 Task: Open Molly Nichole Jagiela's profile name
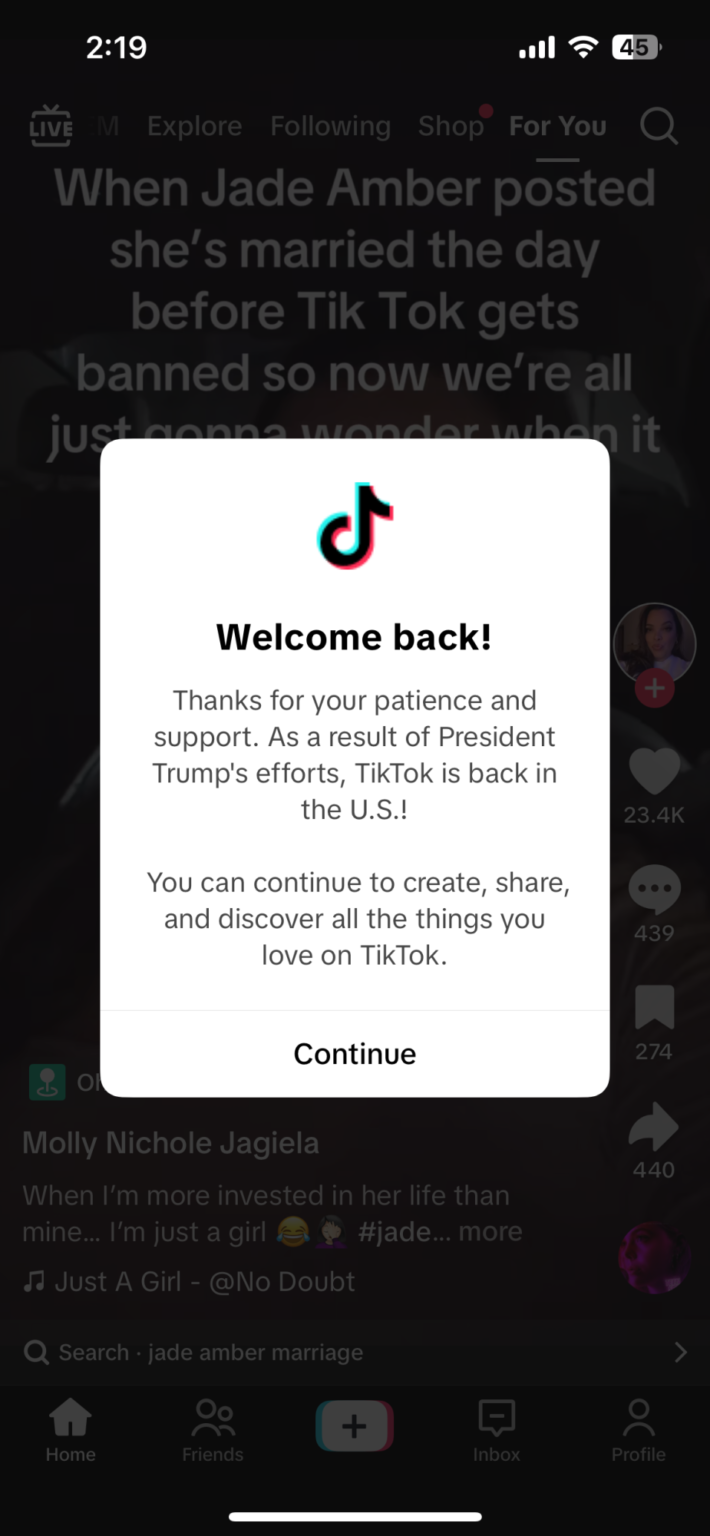click(x=170, y=1143)
